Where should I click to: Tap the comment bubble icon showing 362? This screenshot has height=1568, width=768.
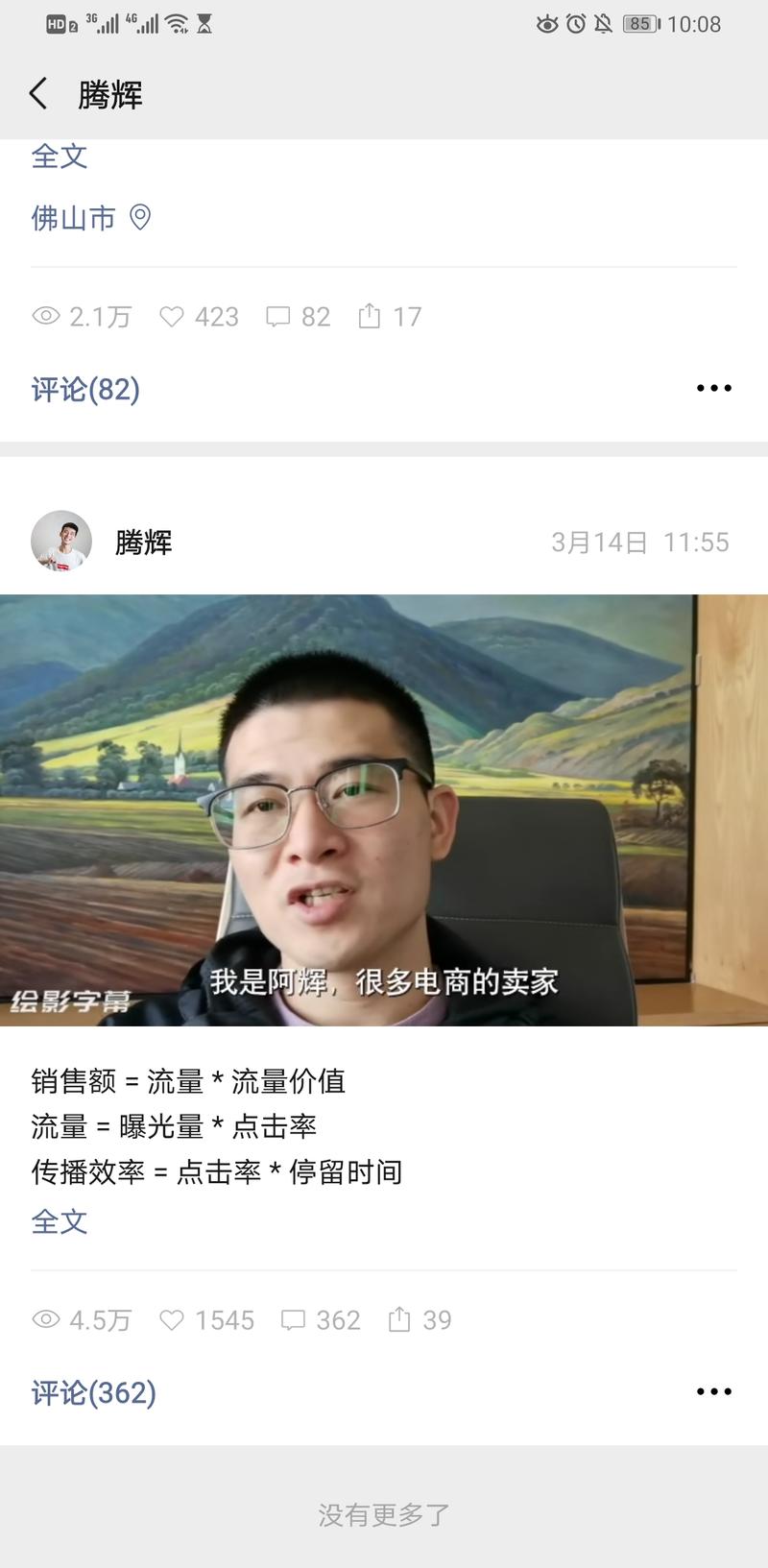click(296, 1320)
